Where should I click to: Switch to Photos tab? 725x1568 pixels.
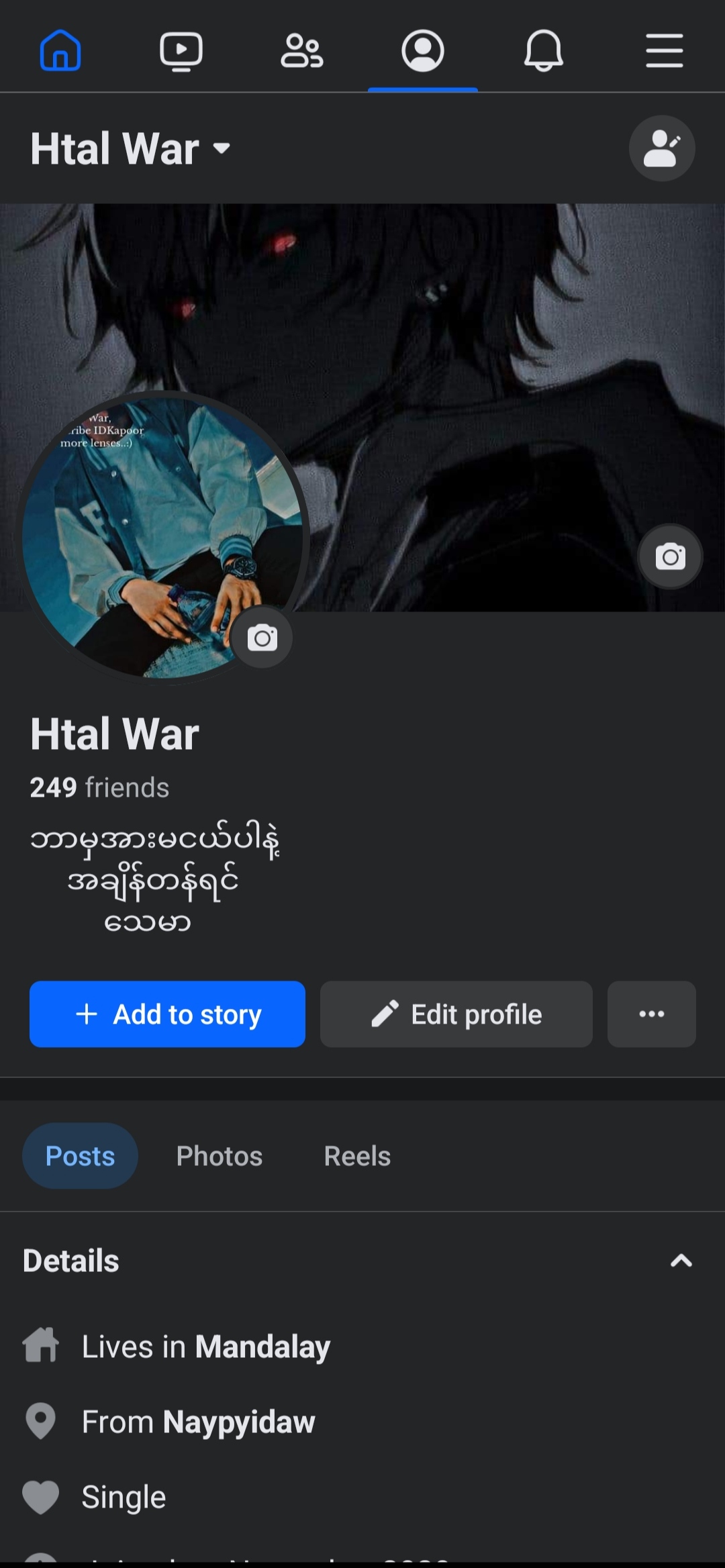point(219,1156)
